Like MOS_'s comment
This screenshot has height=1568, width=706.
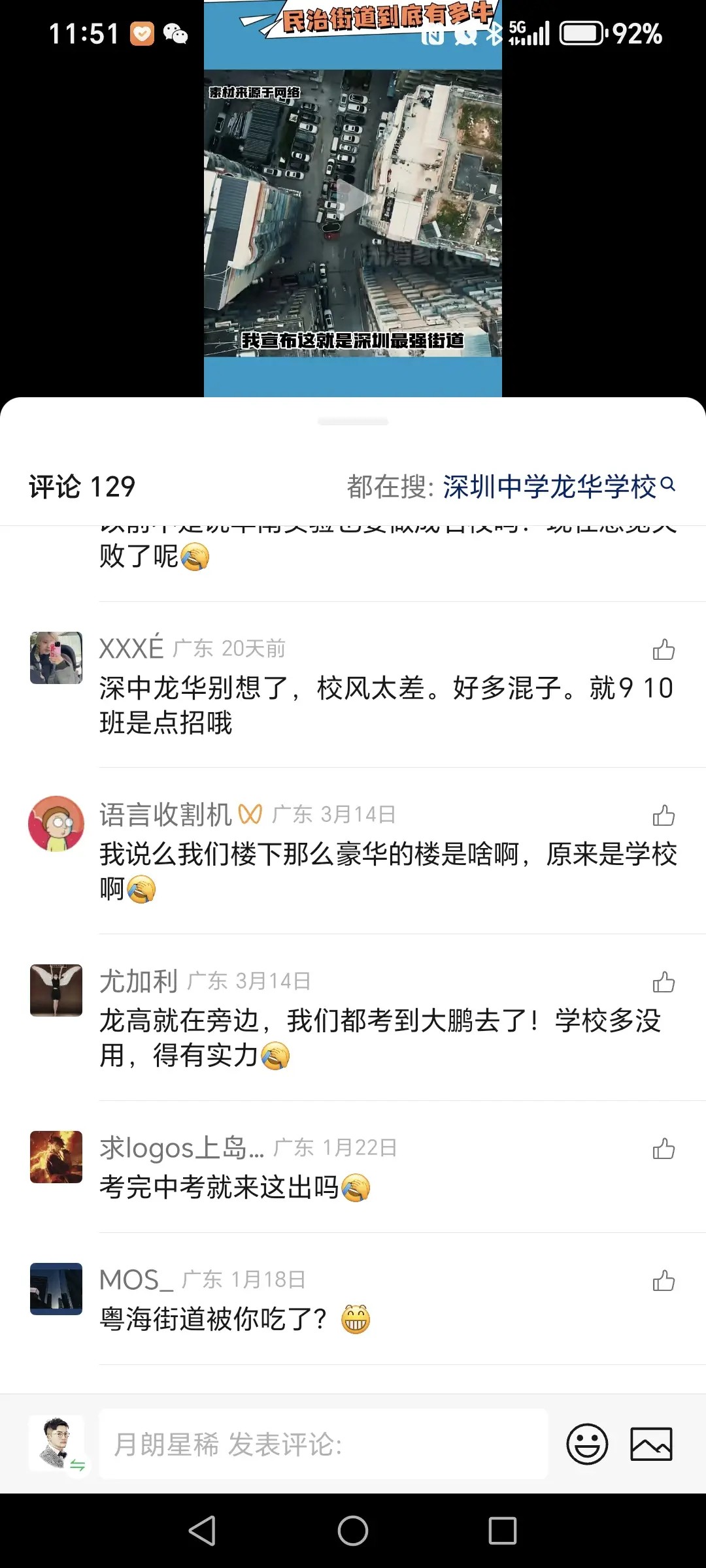pyautogui.click(x=664, y=1281)
